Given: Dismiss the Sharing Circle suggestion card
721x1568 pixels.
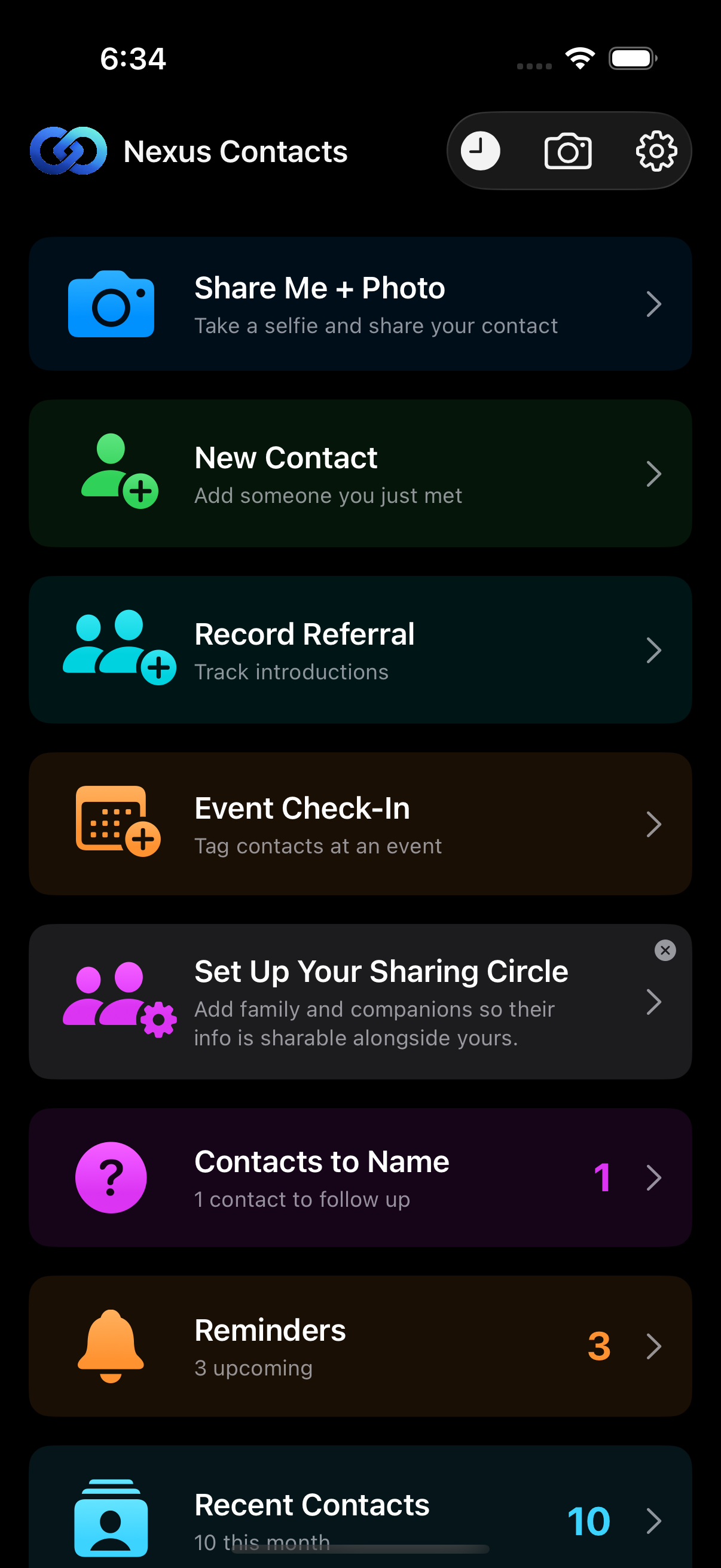Looking at the screenshot, I should point(665,951).
